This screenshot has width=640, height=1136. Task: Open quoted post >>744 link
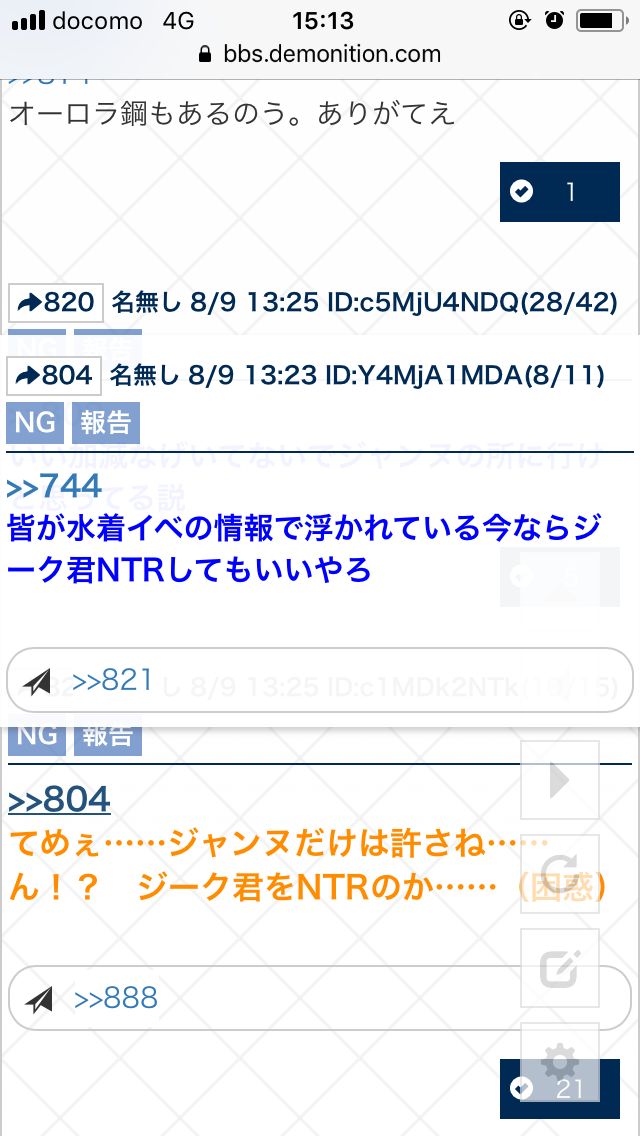(x=55, y=486)
